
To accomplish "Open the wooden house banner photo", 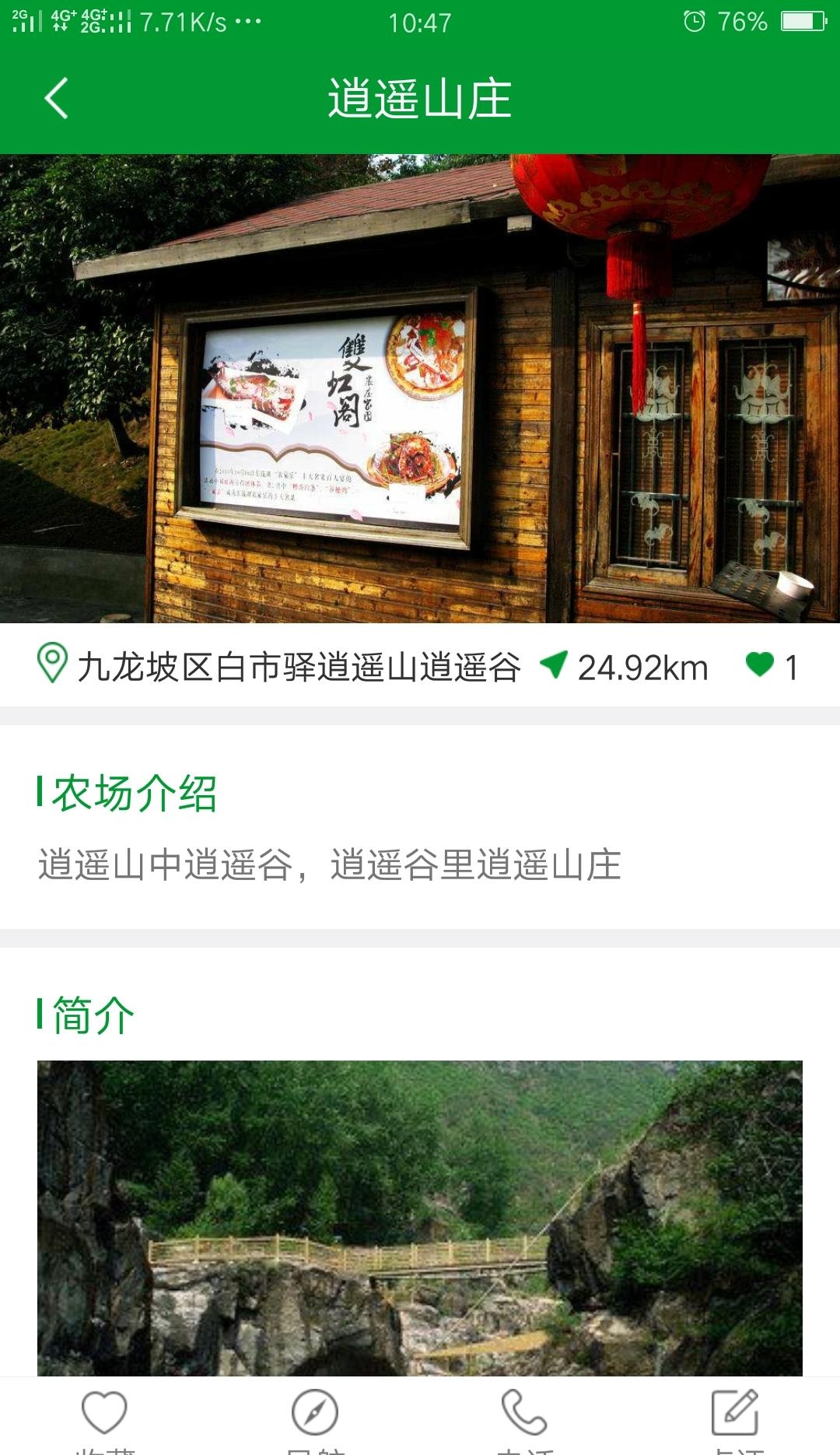I will (420, 389).
